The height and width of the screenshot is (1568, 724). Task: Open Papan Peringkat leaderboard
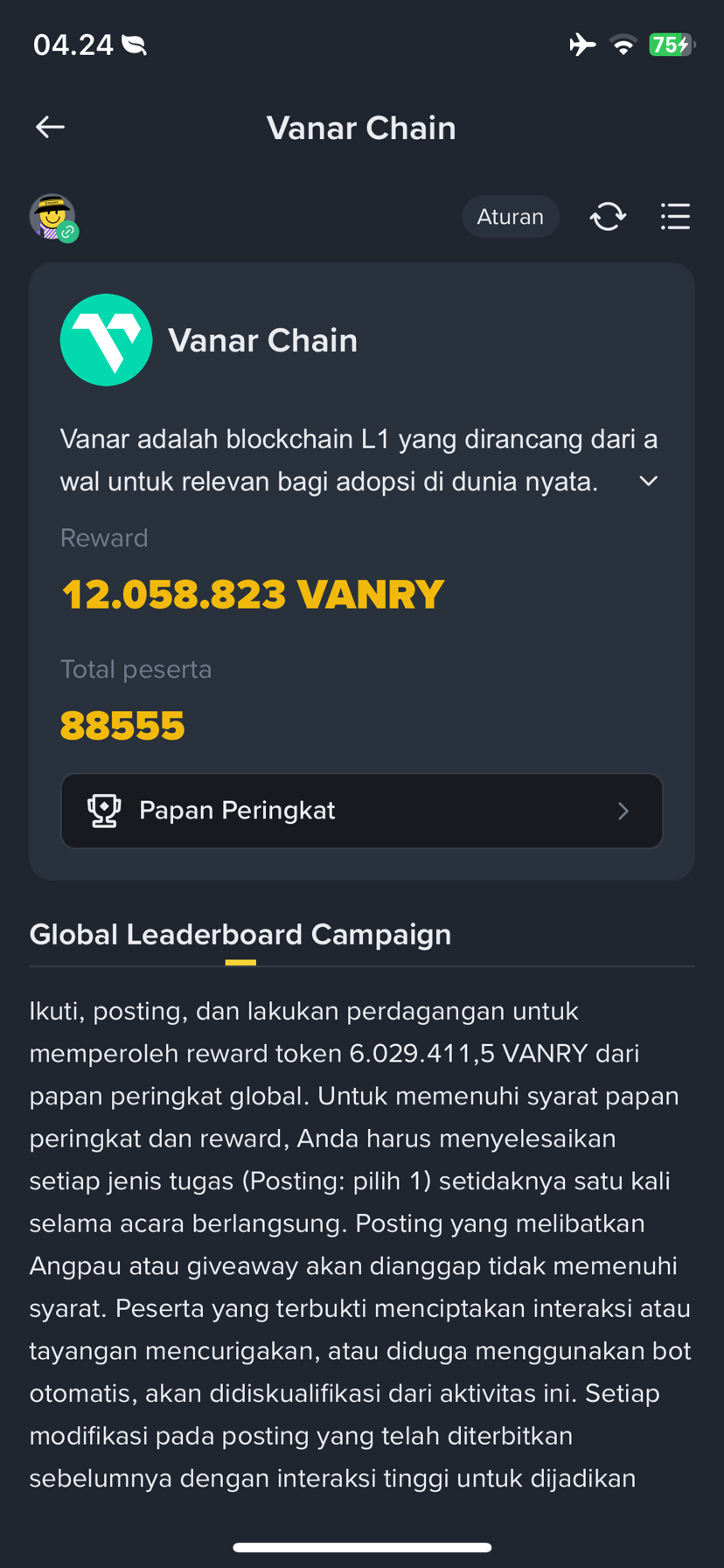(x=361, y=811)
